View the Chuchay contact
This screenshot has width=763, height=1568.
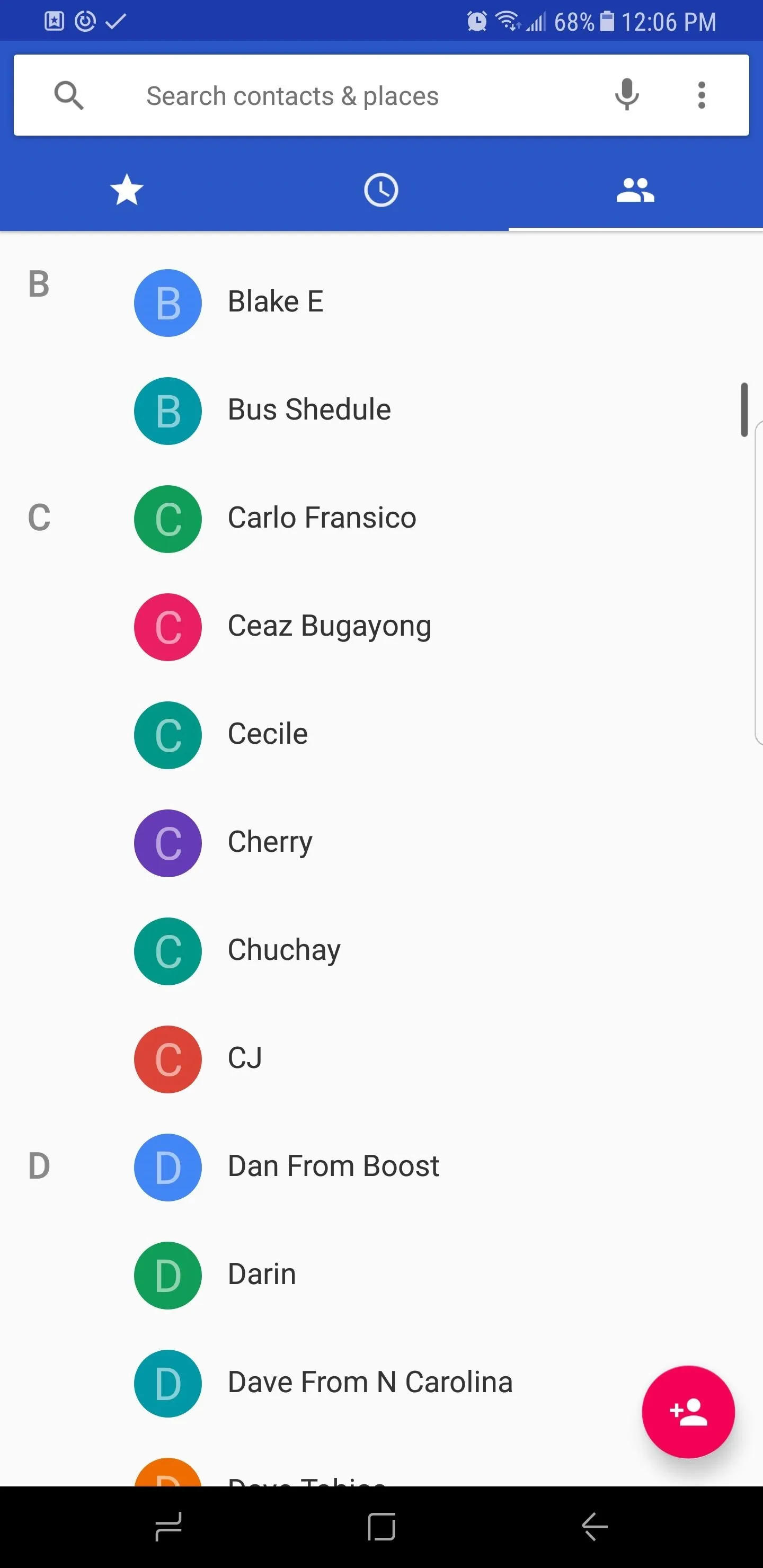coord(381,951)
